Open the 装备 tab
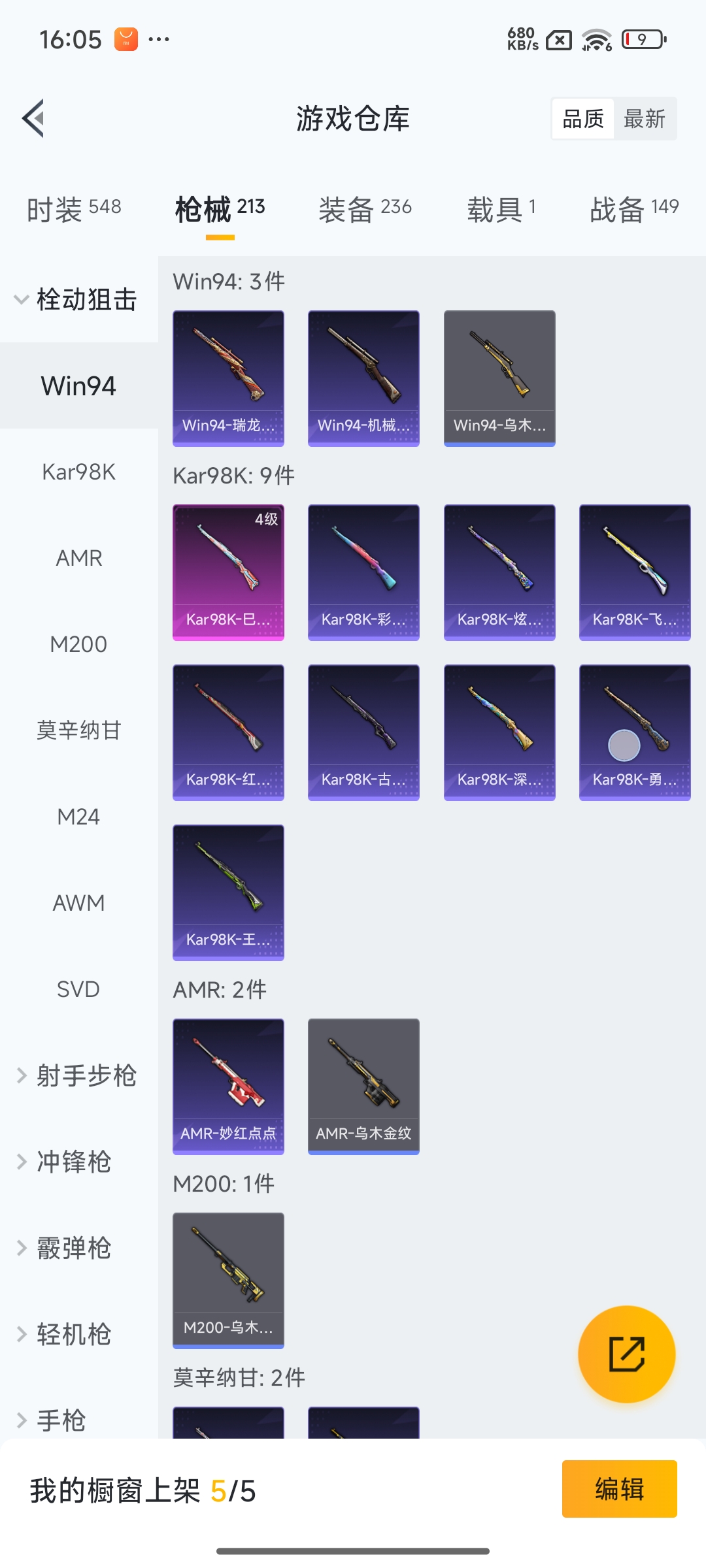 coord(365,209)
